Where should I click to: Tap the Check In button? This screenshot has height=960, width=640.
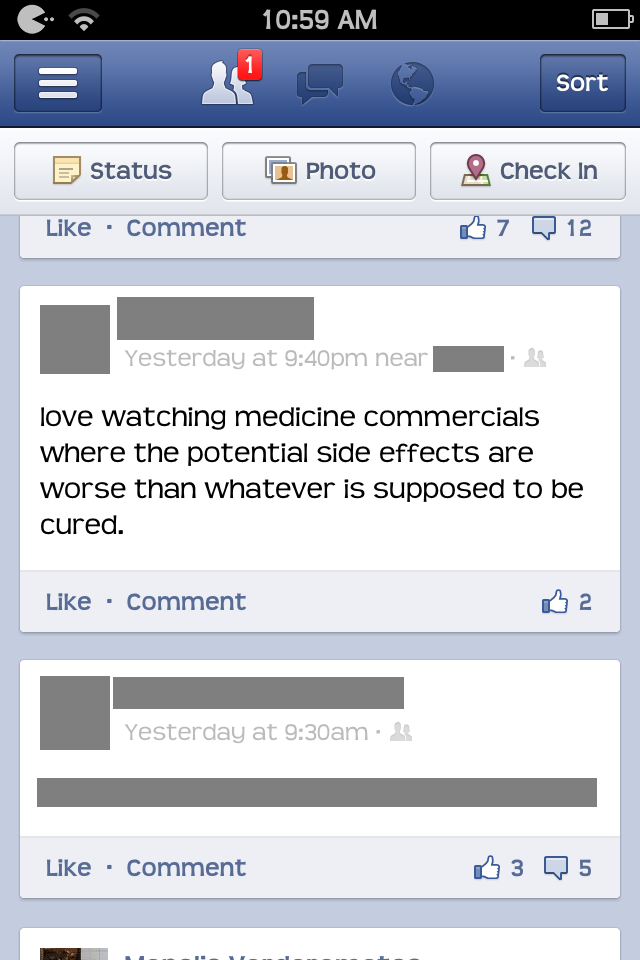[528, 171]
